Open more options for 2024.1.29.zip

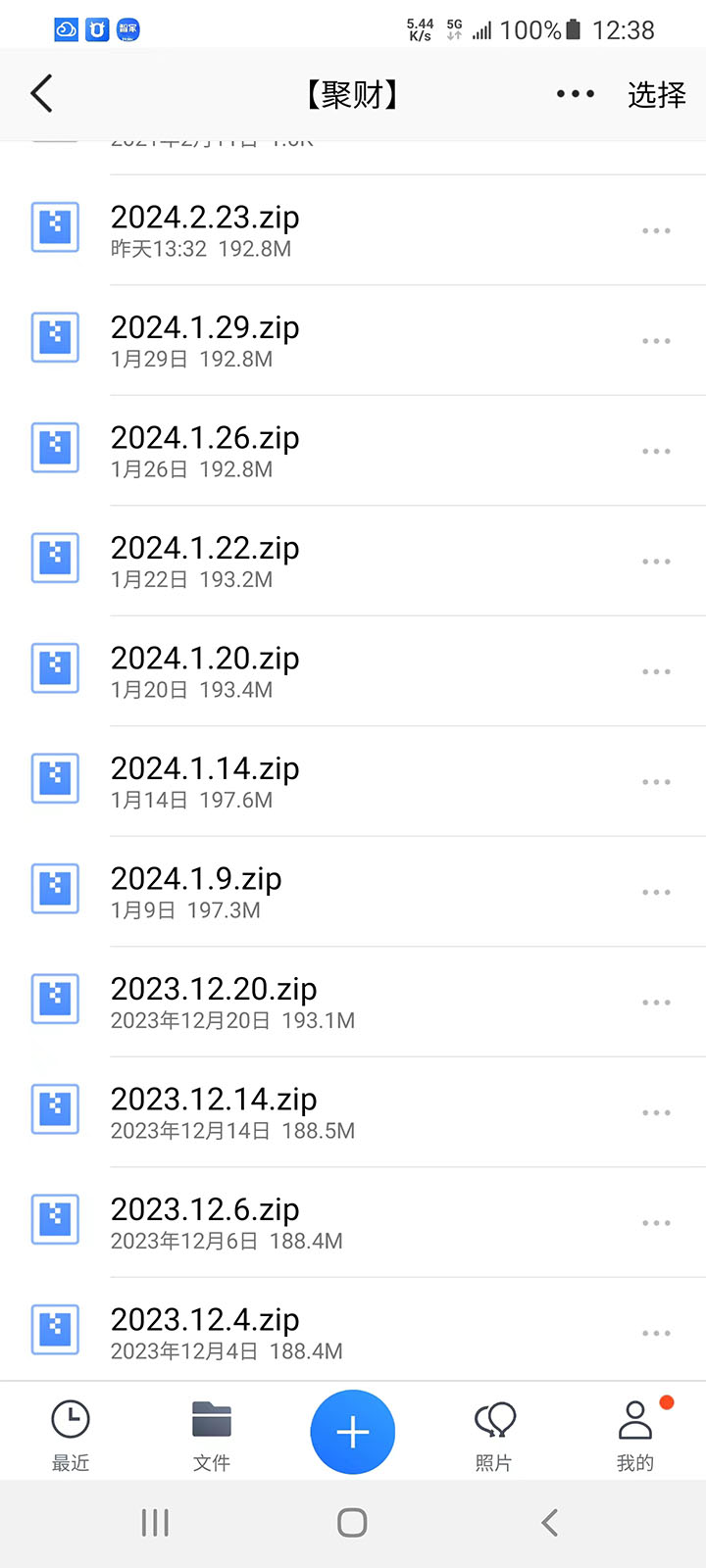coord(655,340)
